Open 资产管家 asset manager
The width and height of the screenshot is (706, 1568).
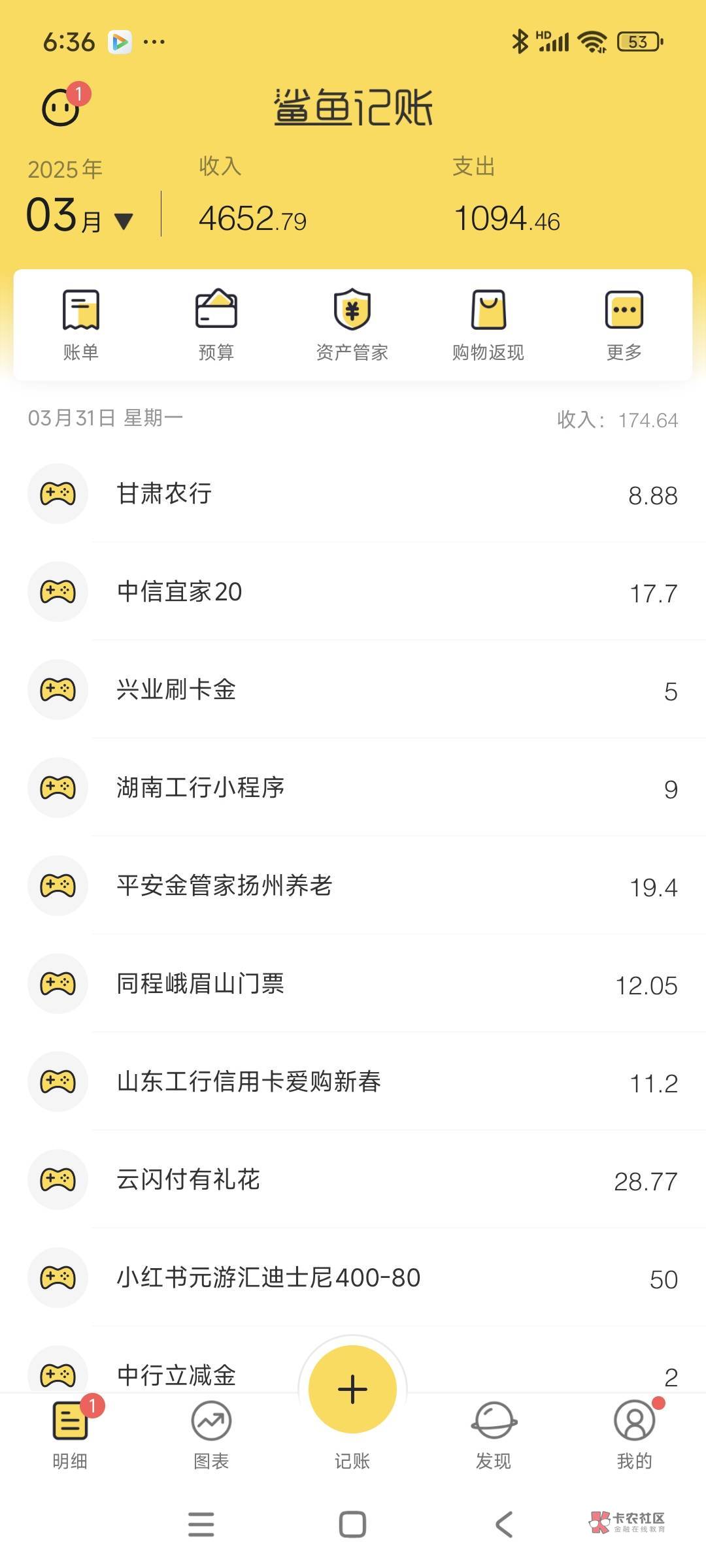(352, 325)
